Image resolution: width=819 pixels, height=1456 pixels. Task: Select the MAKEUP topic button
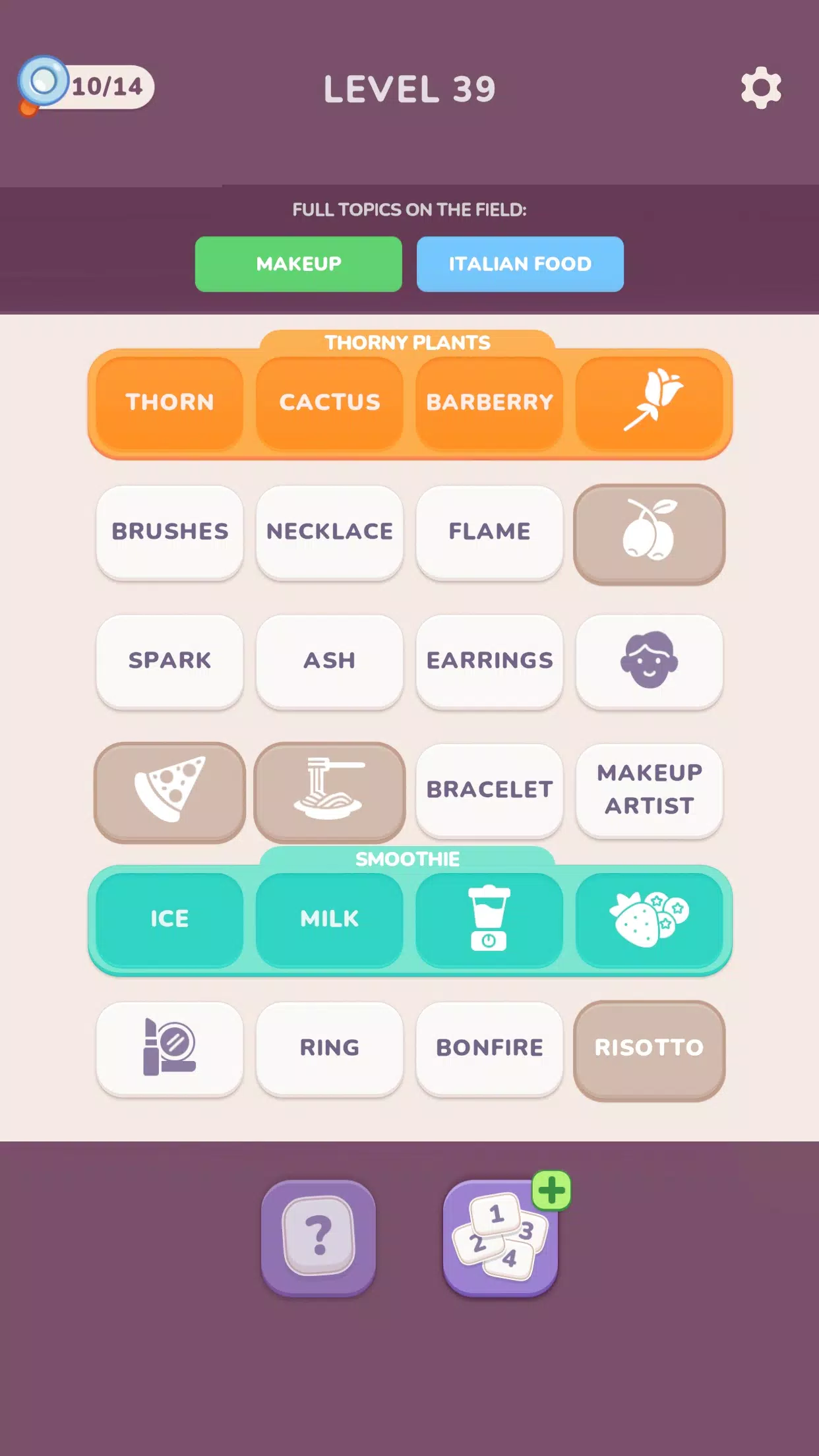click(x=298, y=264)
